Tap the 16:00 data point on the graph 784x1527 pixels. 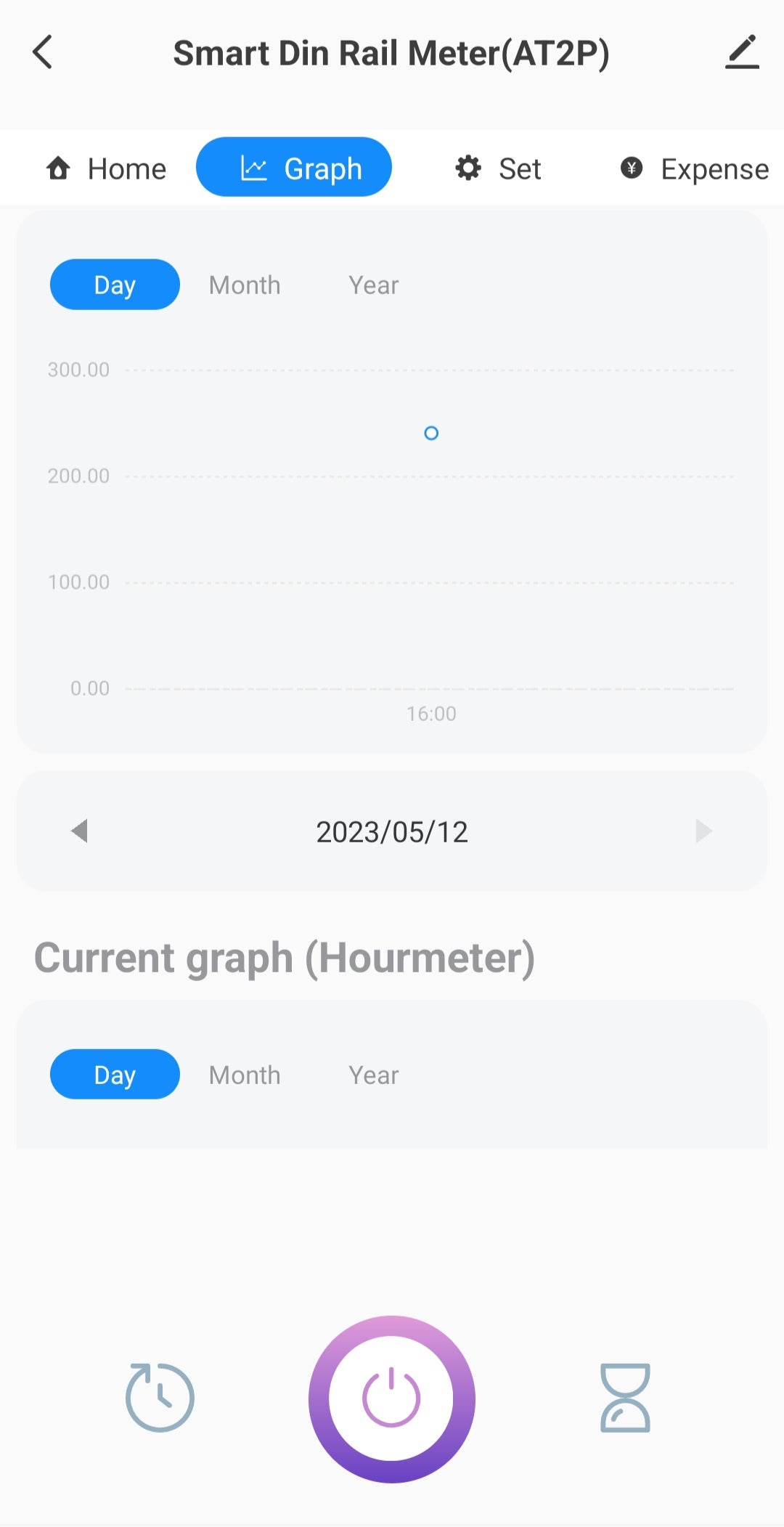point(431,433)
